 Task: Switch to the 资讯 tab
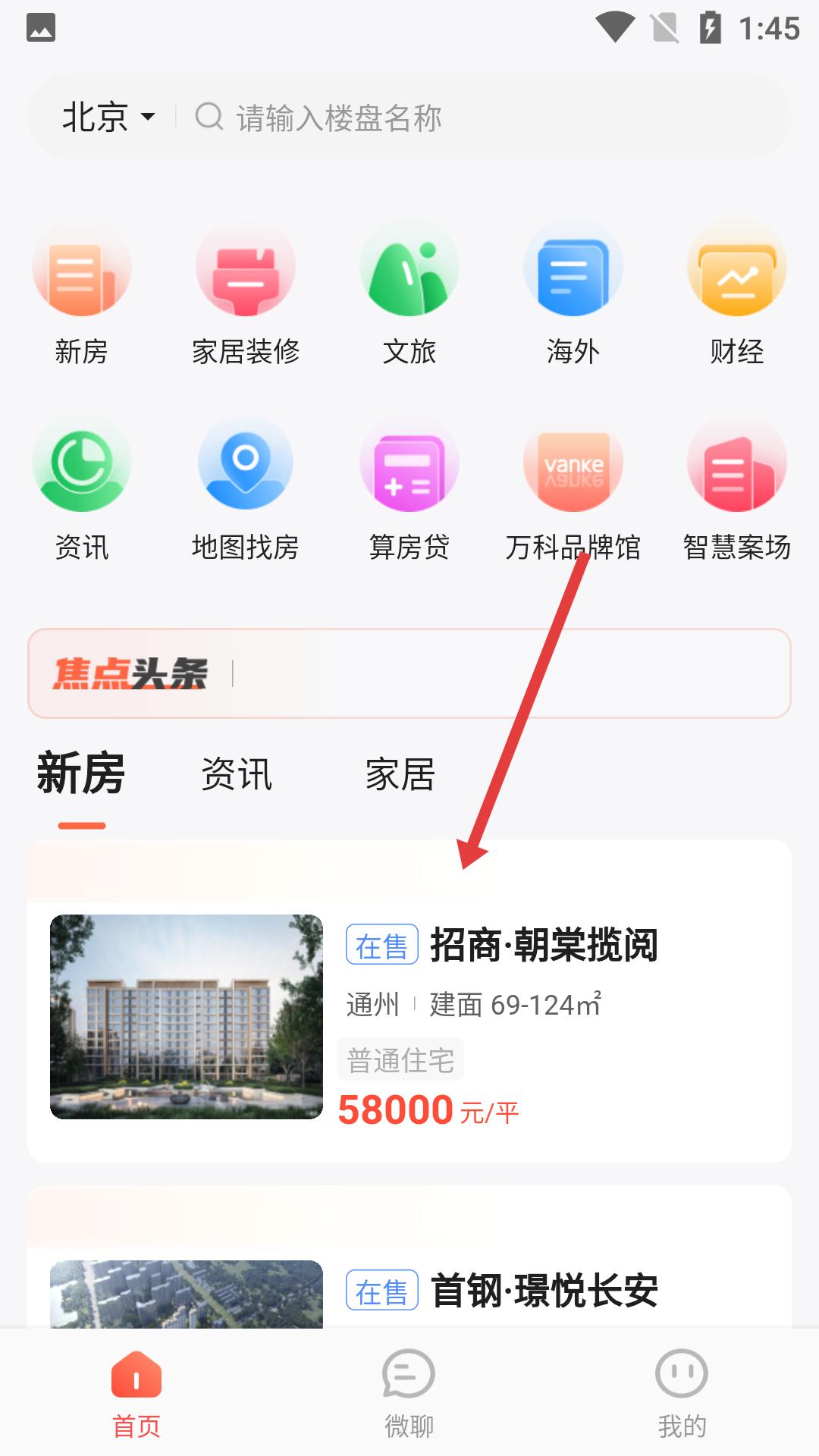click(237, 775)
